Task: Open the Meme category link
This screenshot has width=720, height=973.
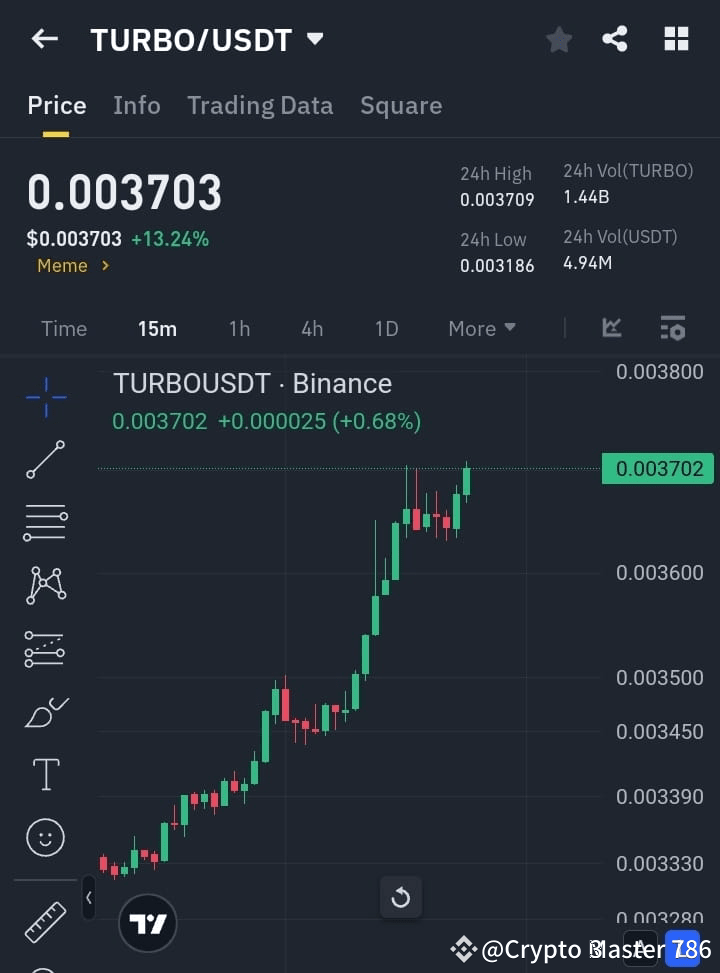Action: point(66,265)
